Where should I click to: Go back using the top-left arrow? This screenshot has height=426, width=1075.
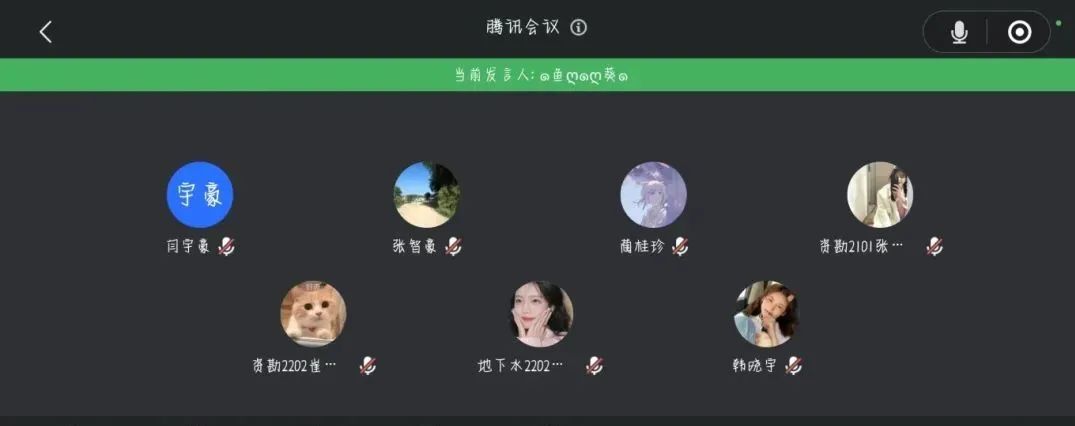(45, 32)
